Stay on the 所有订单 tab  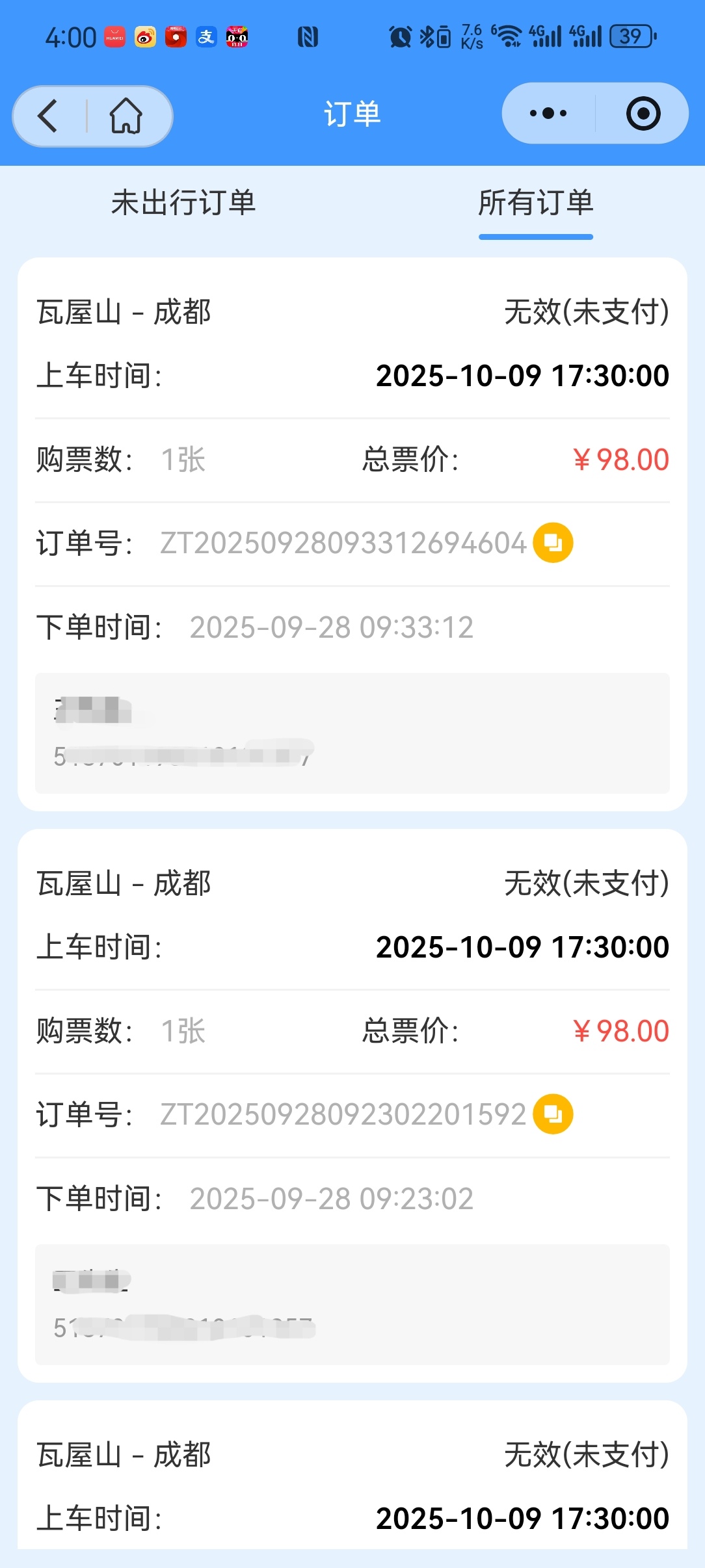(535, 203)
